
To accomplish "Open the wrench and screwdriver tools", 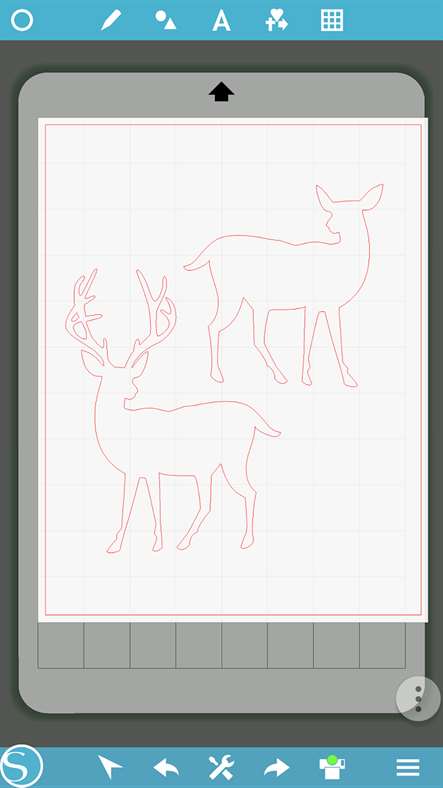I will click(221, 767).
